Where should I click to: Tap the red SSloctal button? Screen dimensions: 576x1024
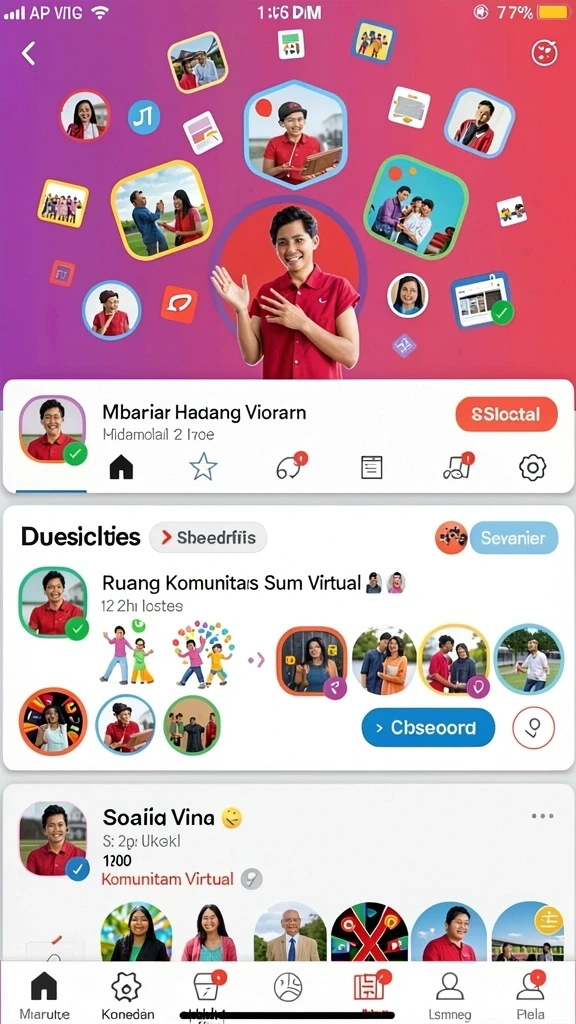point(507,414)
